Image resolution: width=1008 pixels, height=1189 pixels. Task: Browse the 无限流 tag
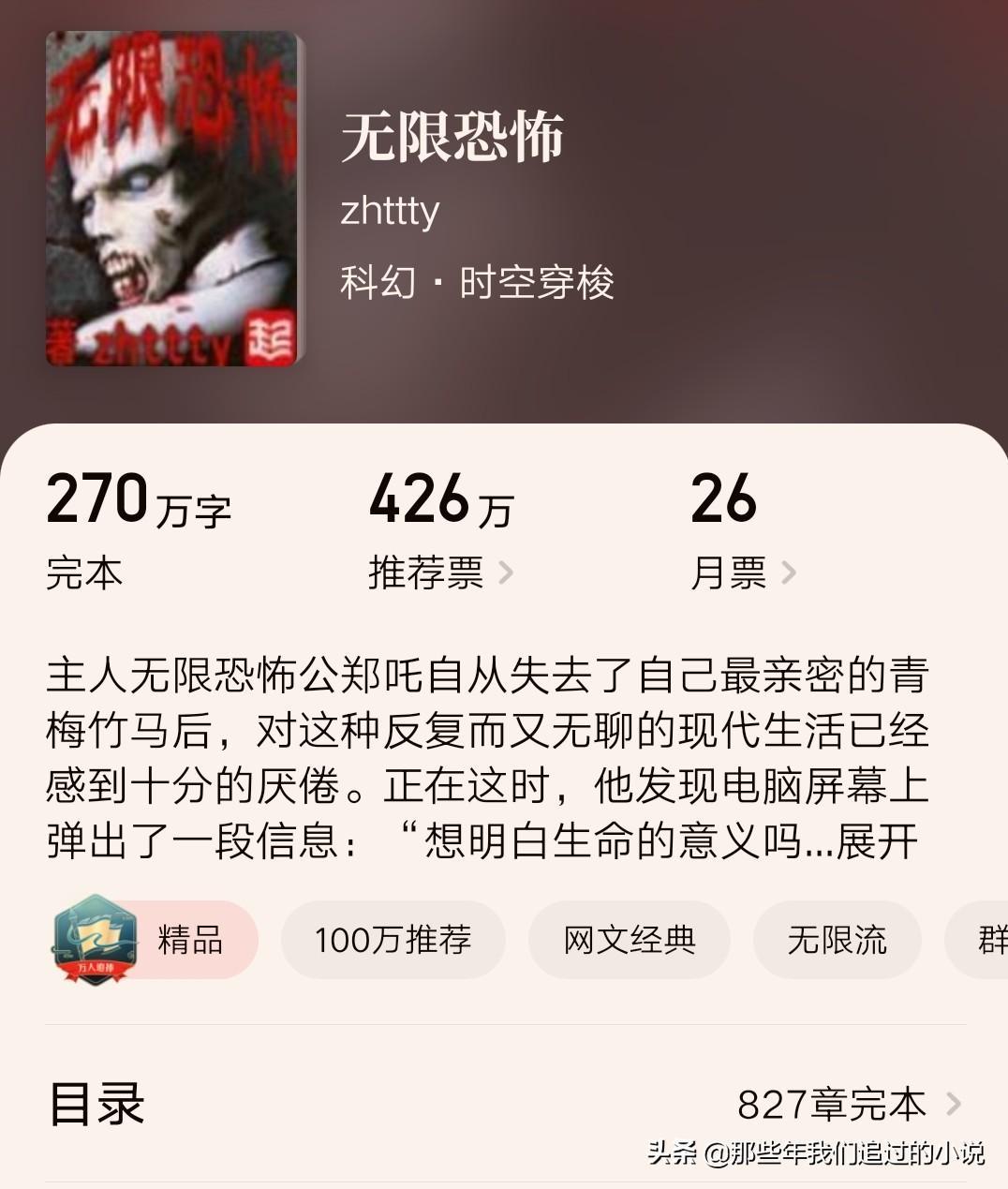click(x=837, y=940)
